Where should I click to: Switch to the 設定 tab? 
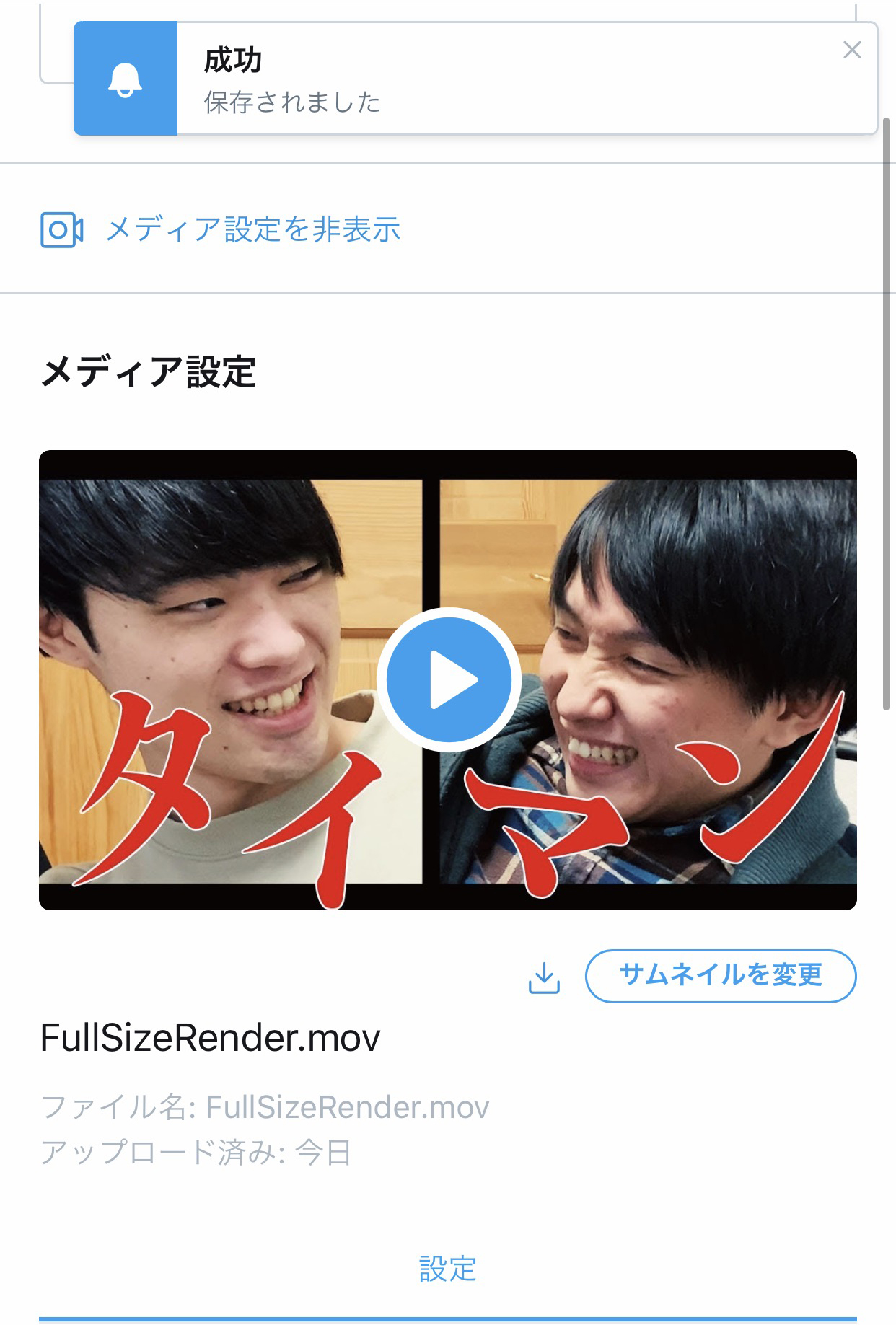pos(448,1269)
